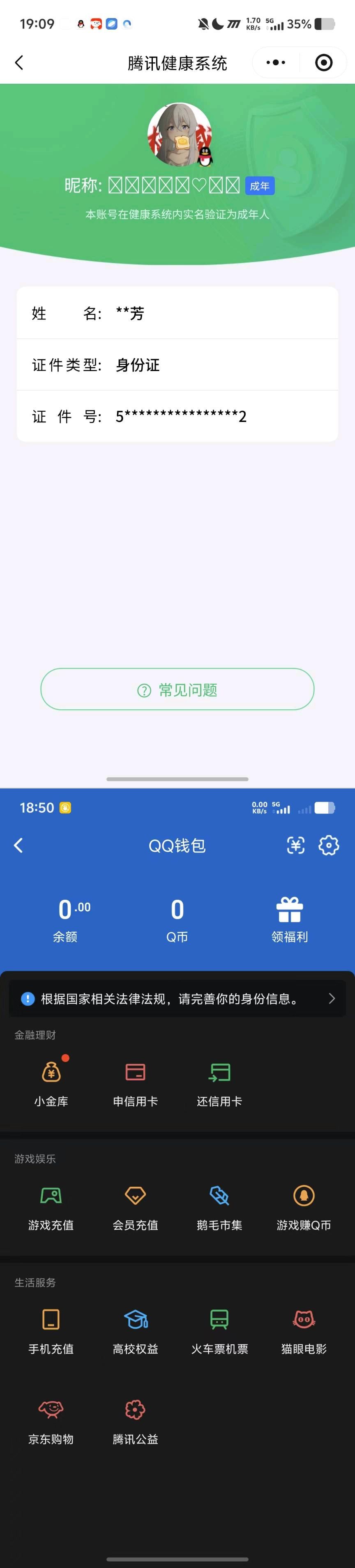Choose 还信用卡

click(x=219, y=1084)
